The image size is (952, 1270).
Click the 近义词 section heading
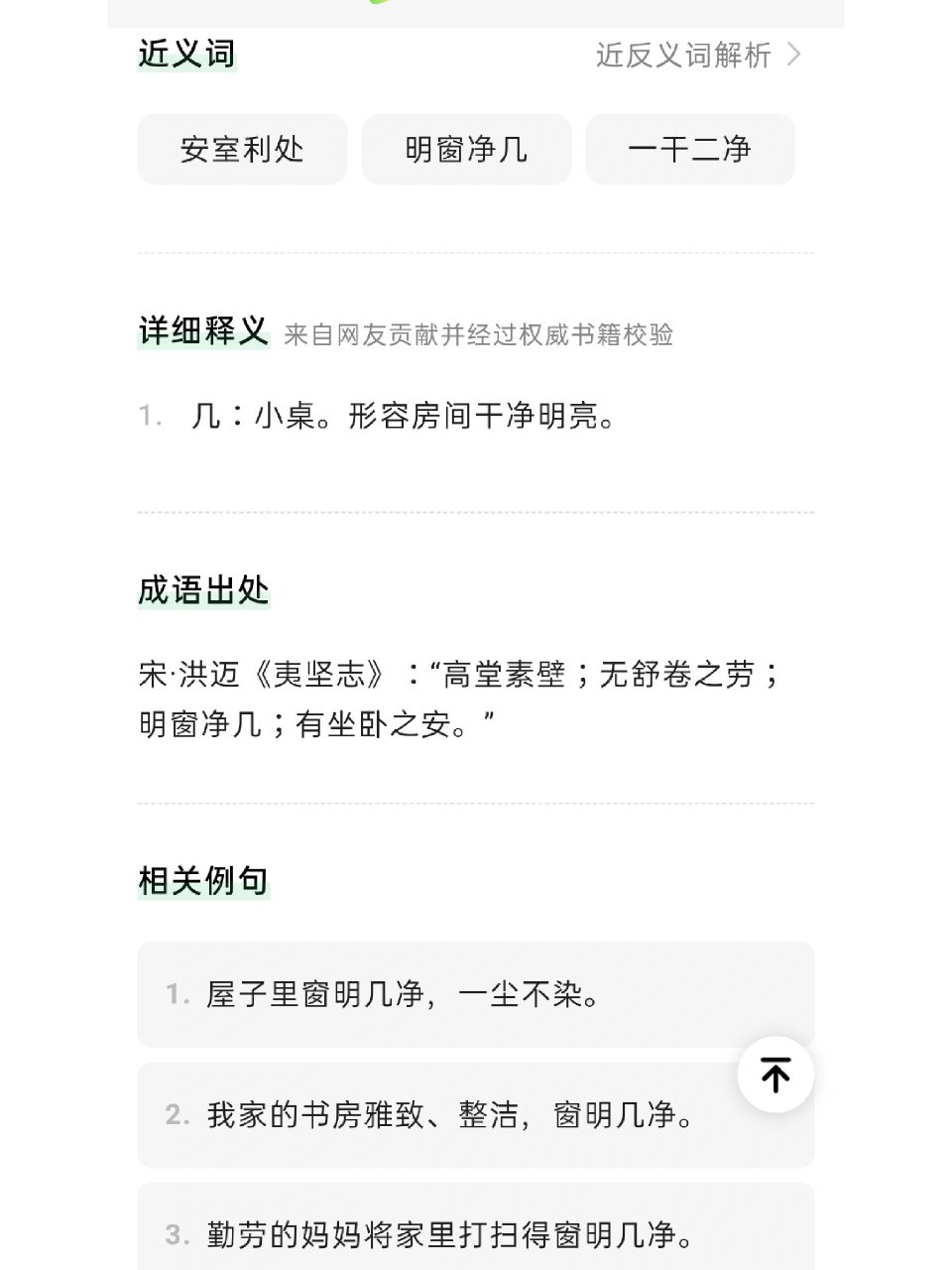184,57
